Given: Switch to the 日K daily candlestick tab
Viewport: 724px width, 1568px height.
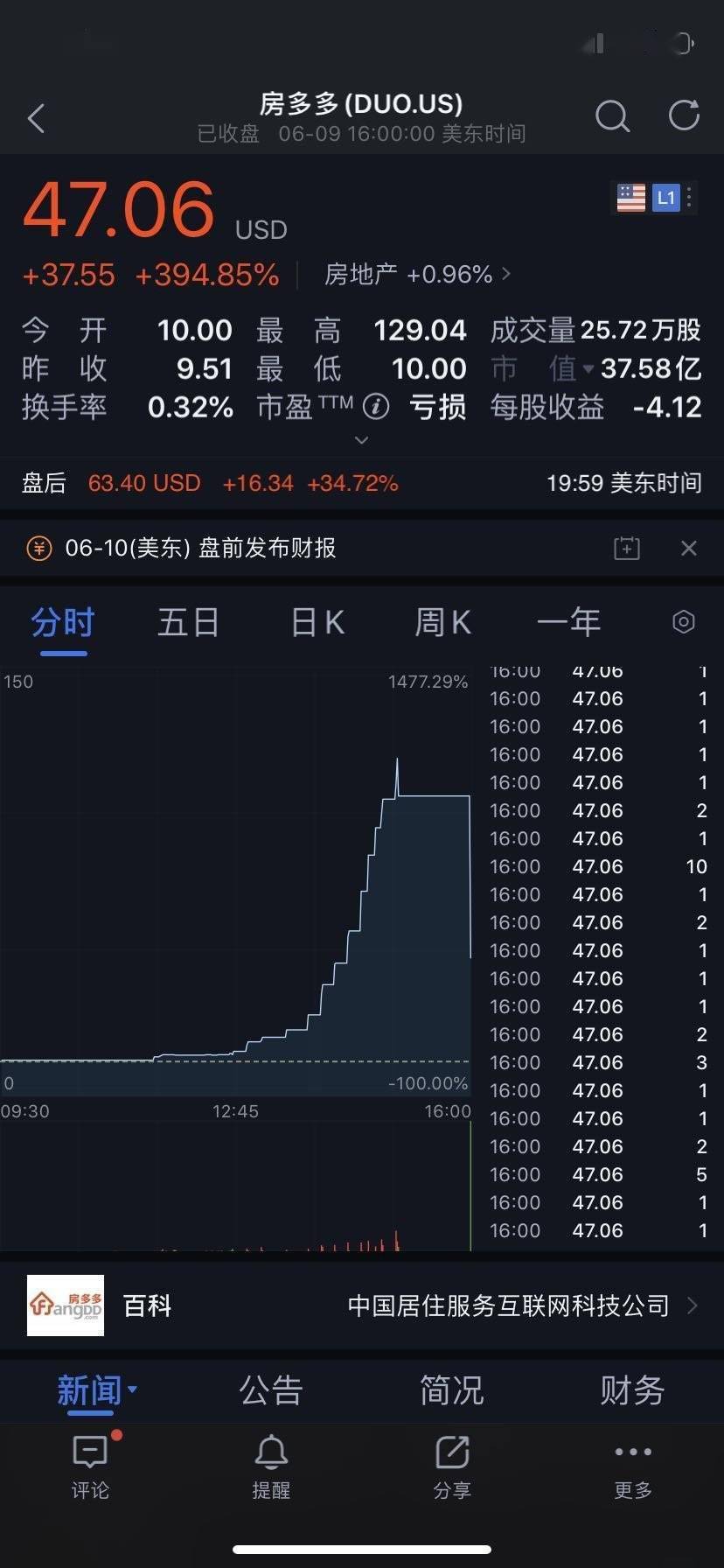Looking at the screenshot, I should [317, 622].
